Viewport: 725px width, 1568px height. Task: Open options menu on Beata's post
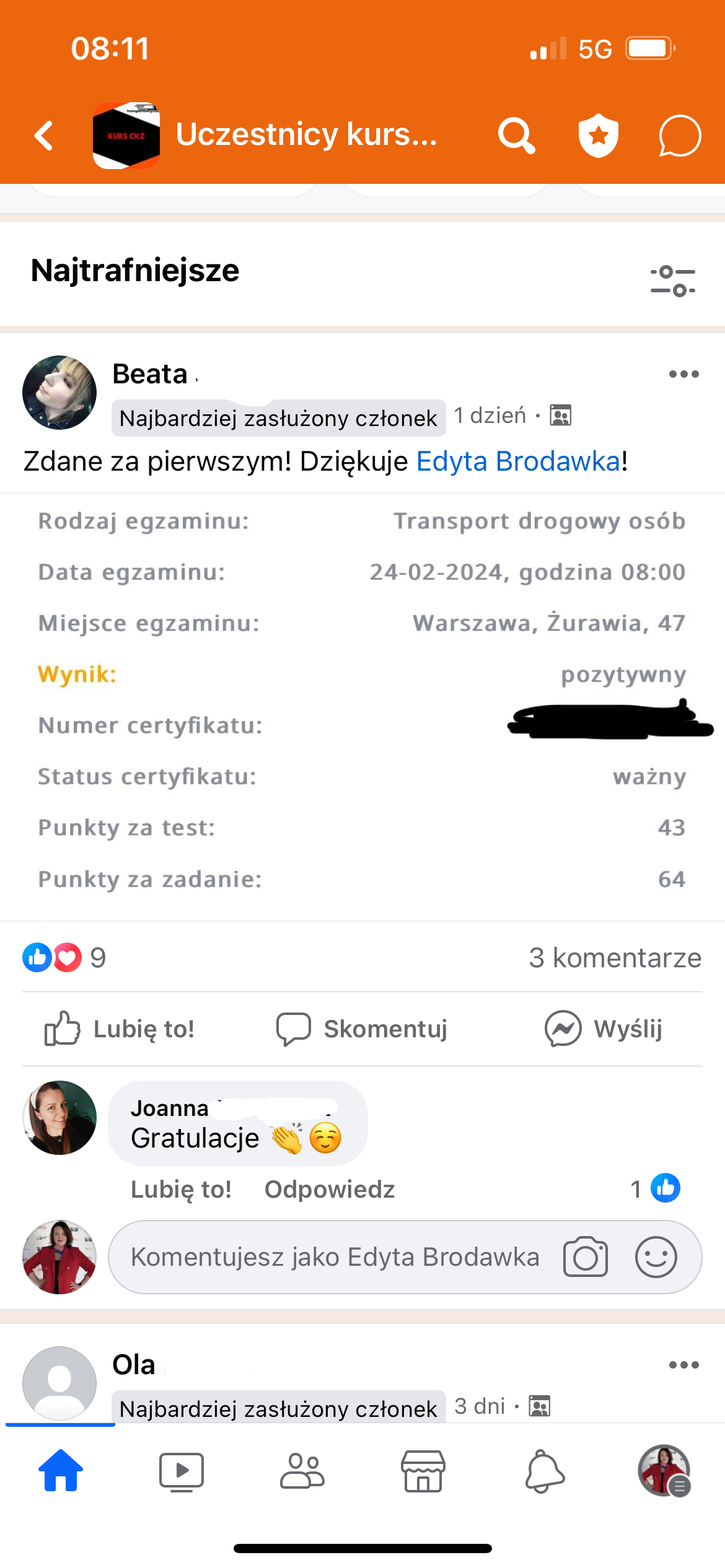pyautogui.click(x=683, y=374)
